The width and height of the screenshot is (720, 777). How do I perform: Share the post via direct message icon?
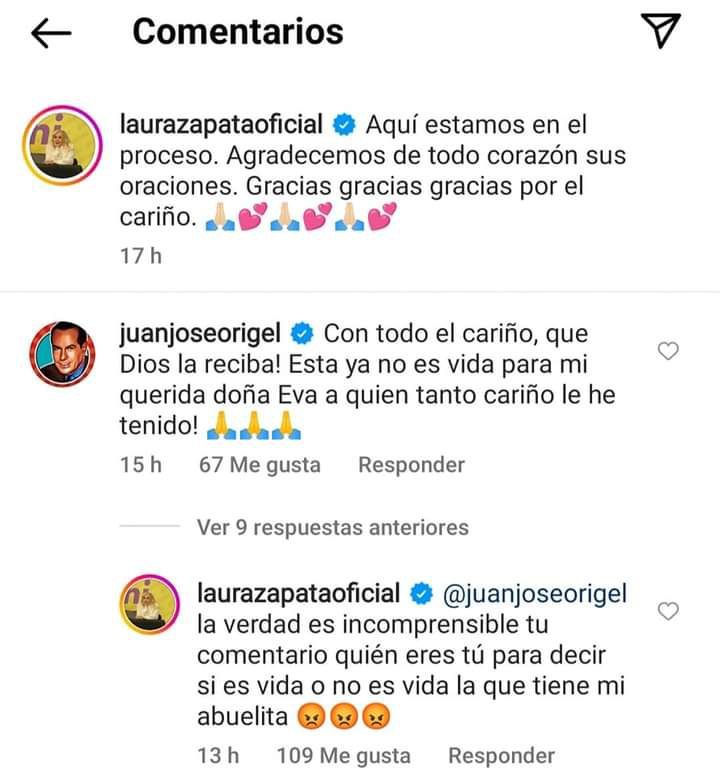click(667, 32)
